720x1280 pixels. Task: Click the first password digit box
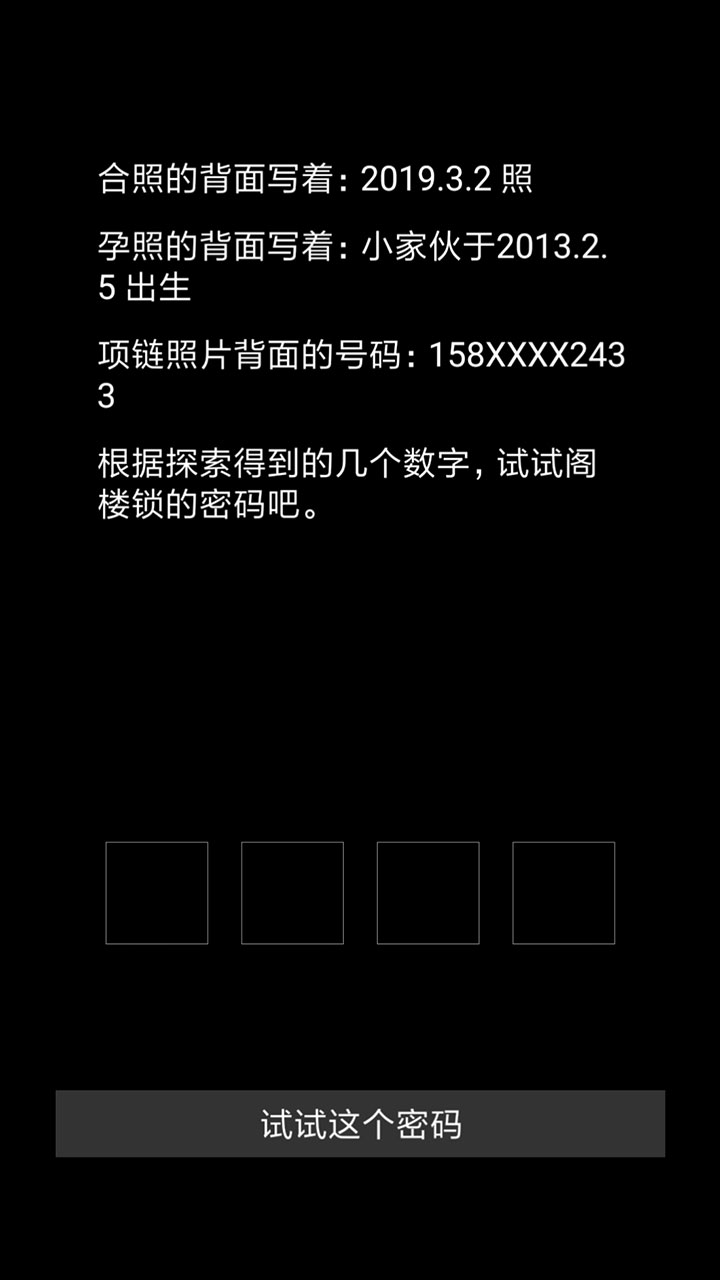[x=157, y=892]
